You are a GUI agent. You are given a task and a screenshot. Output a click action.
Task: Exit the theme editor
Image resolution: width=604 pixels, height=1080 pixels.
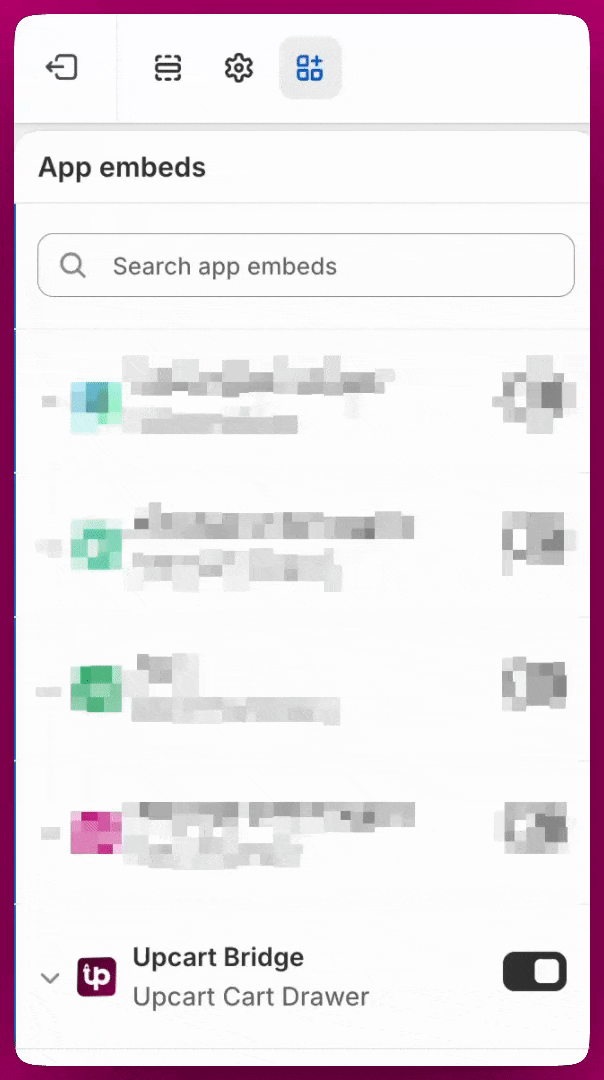(x=62, y=68)
